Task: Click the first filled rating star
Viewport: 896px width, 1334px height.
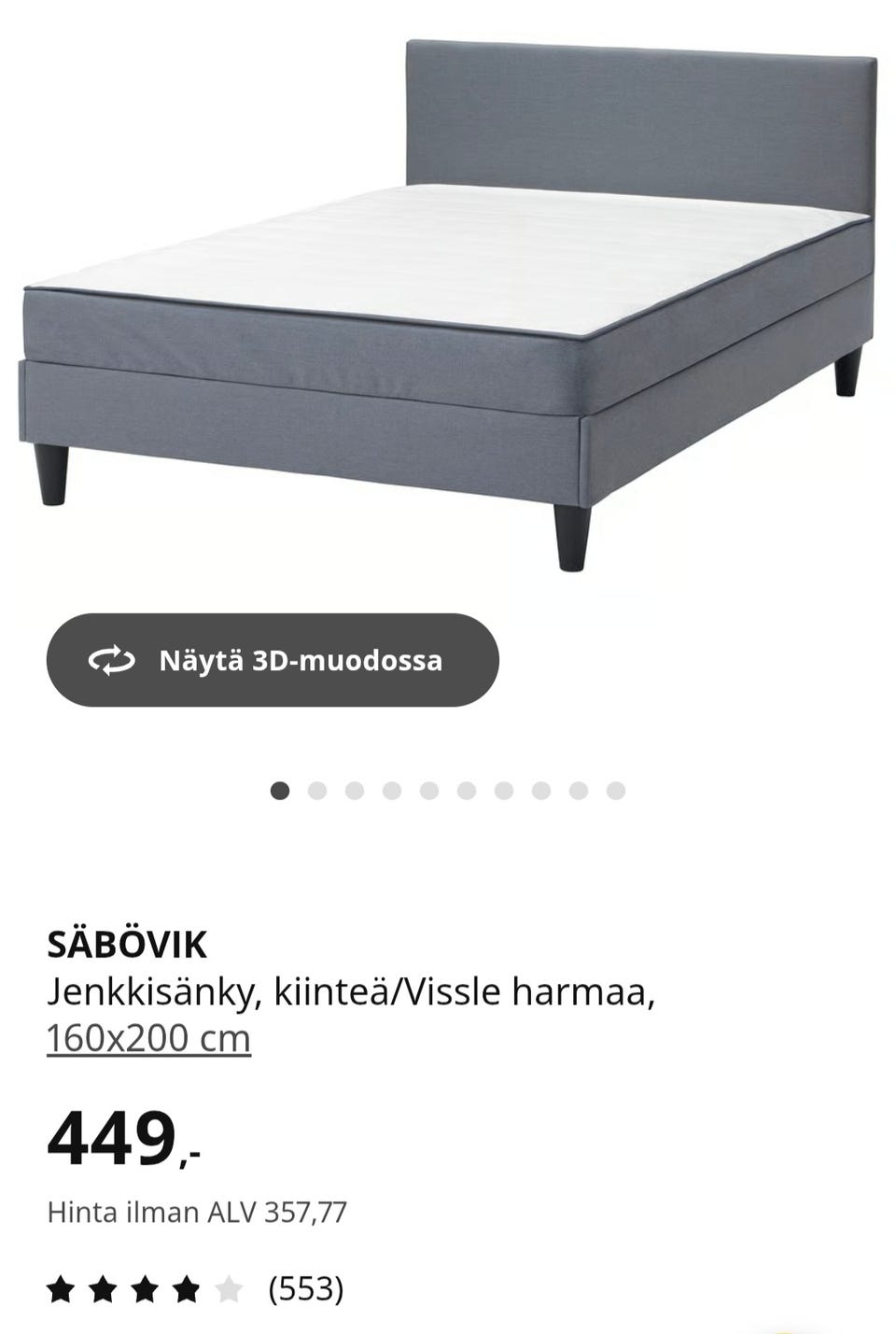Action: pyautogui.click(x=61, y=1290)
